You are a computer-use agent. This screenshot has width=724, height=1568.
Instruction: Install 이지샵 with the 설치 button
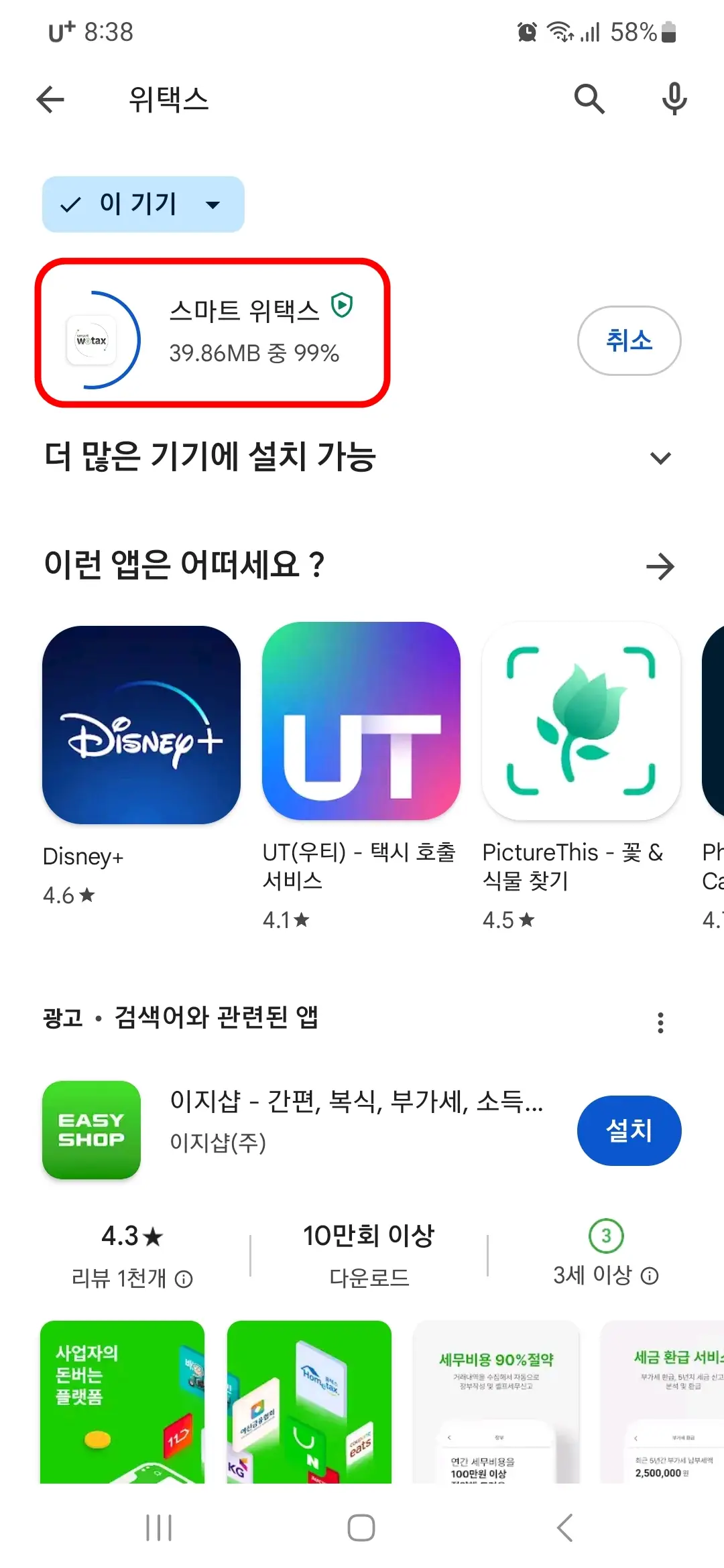pos(629,1130)
